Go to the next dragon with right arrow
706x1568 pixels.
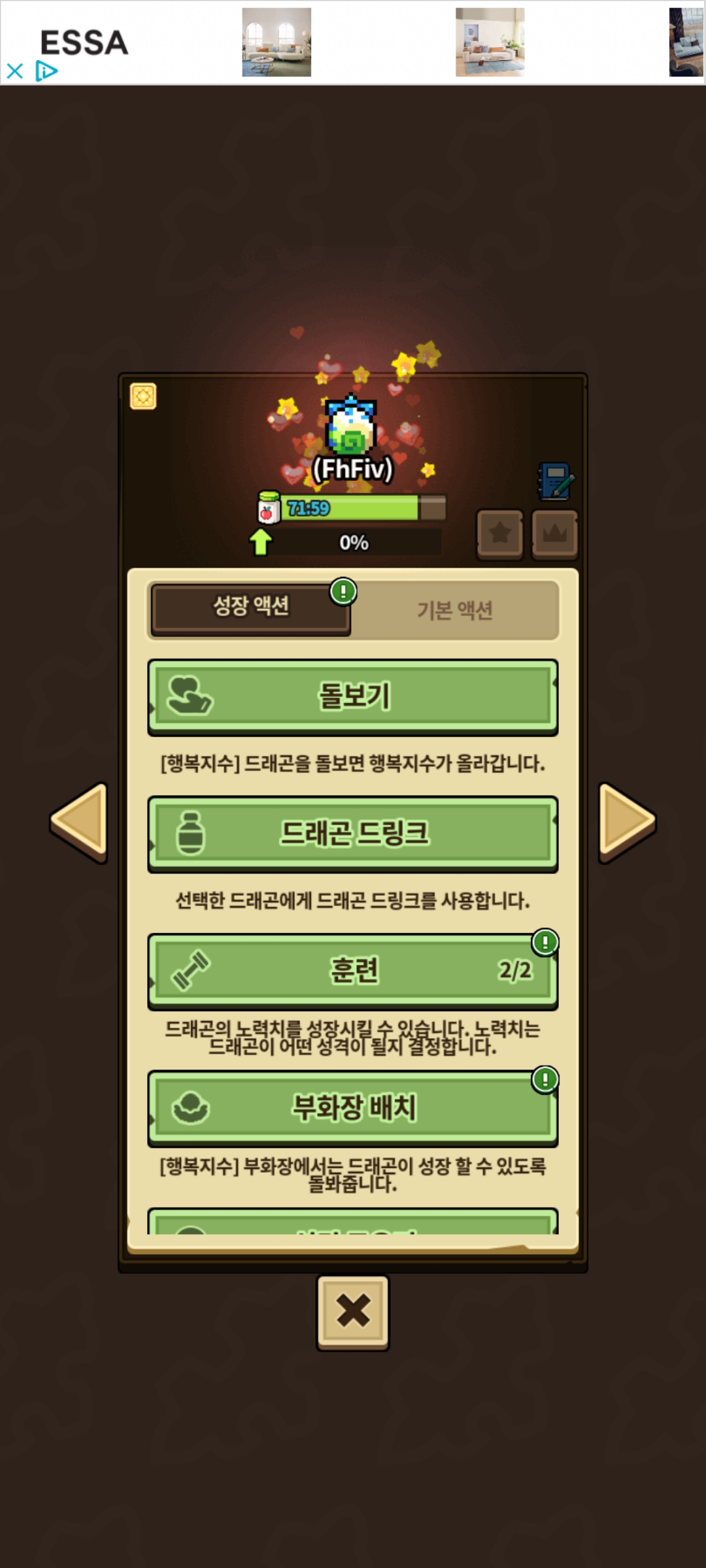626,822
